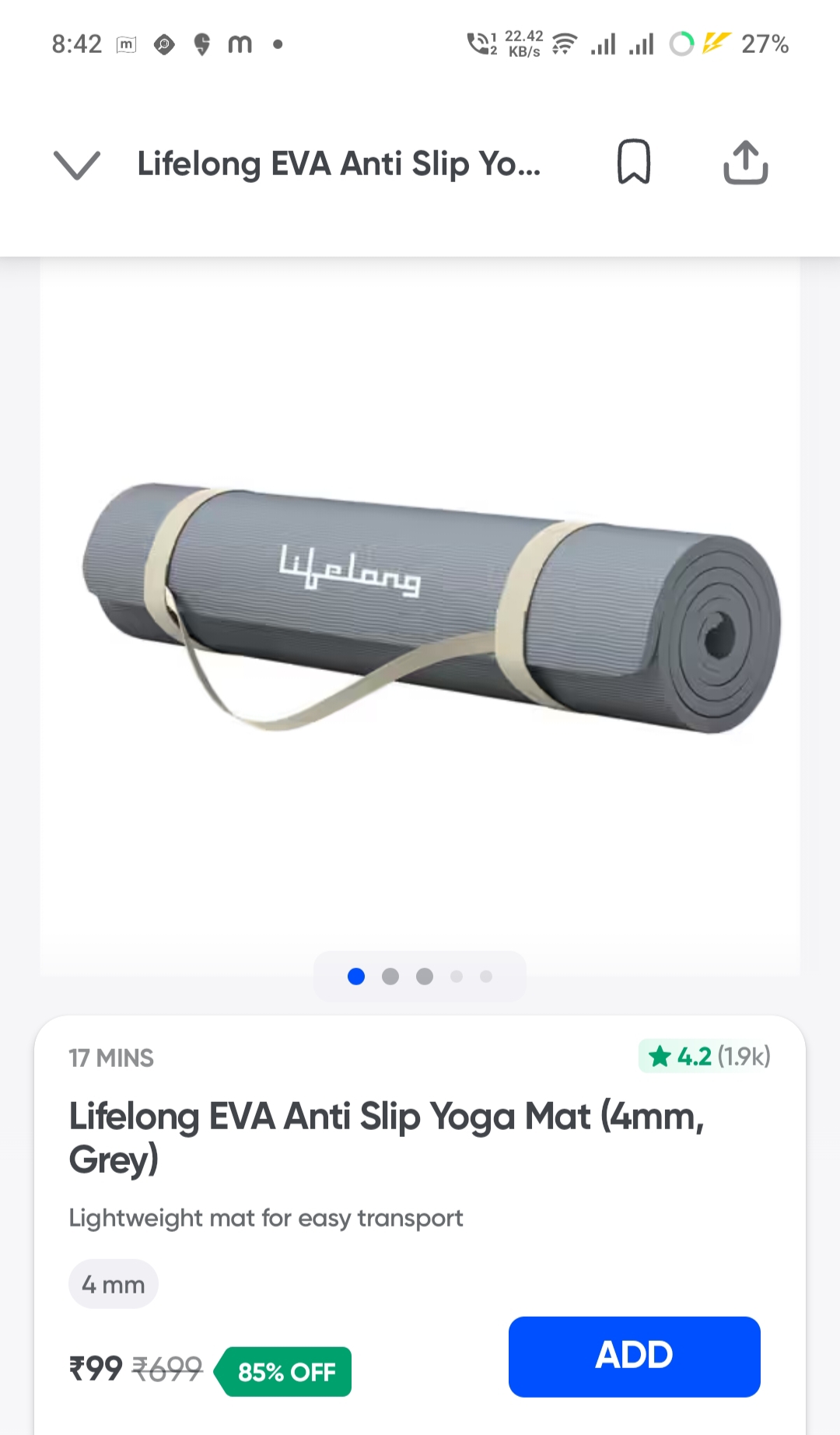840x1435 pixels.
Task: Add yoga mat to cart
Action: (634, 1356)
